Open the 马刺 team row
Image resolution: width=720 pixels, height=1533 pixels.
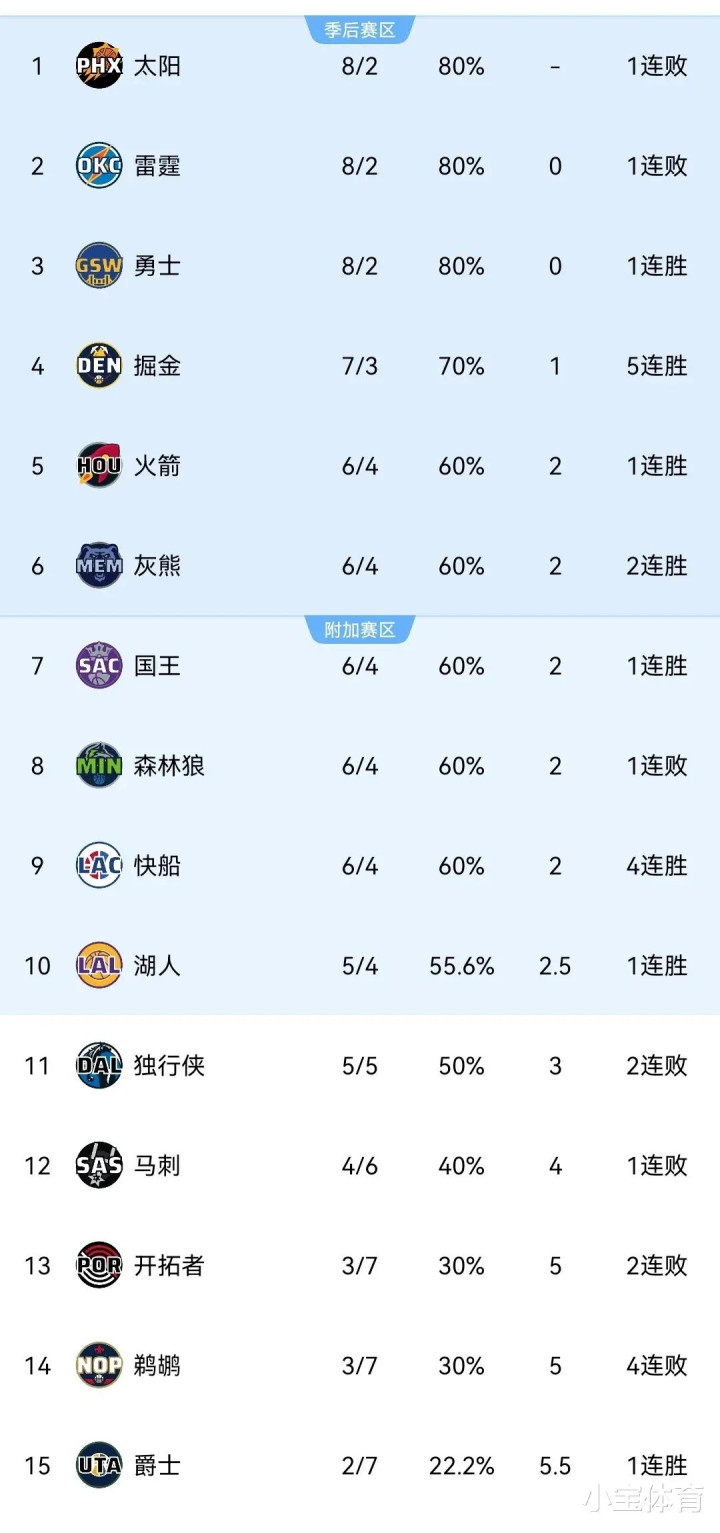pos(360,1166)
